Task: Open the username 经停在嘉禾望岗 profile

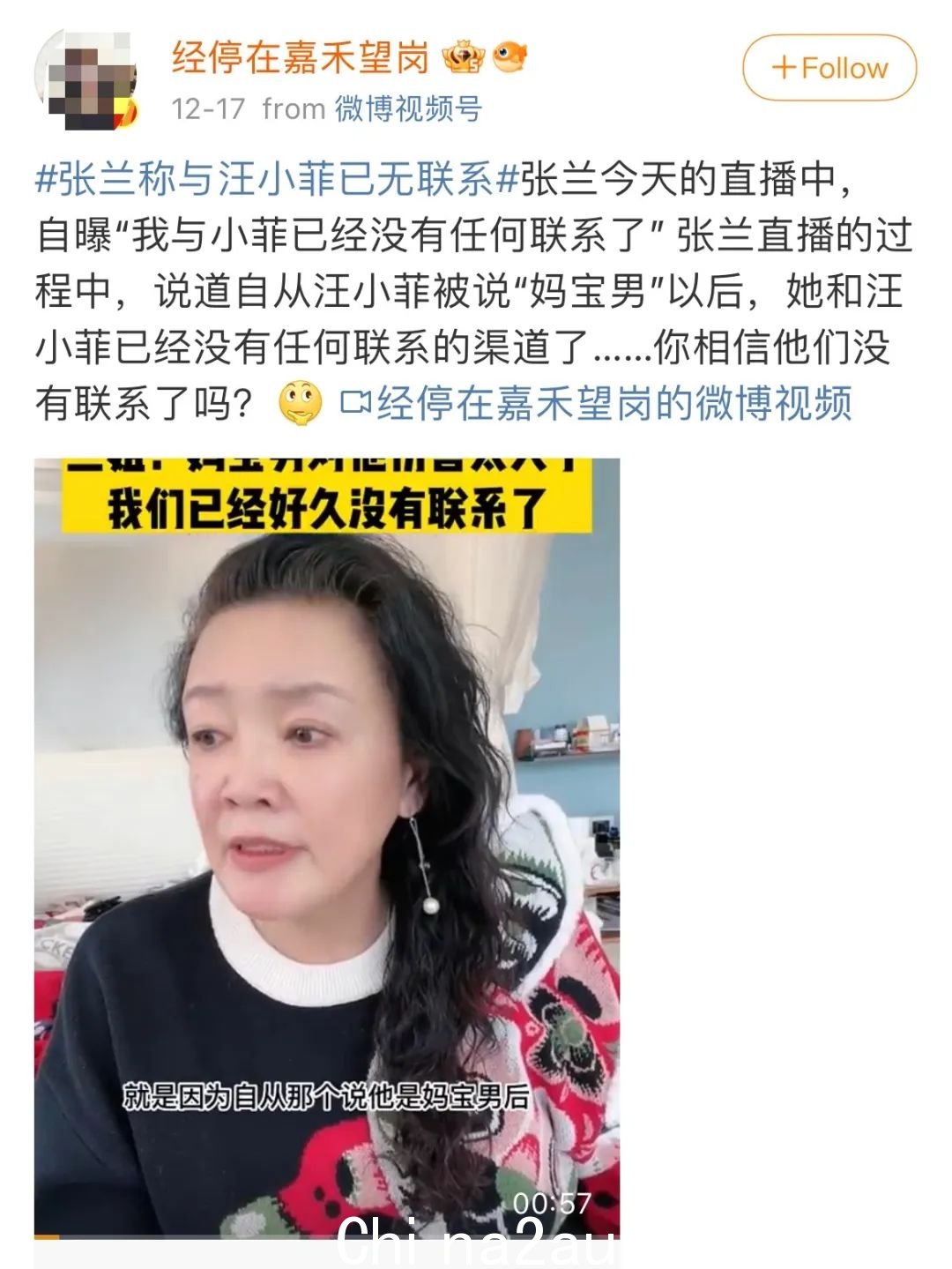Action: (x=301, y=58)
